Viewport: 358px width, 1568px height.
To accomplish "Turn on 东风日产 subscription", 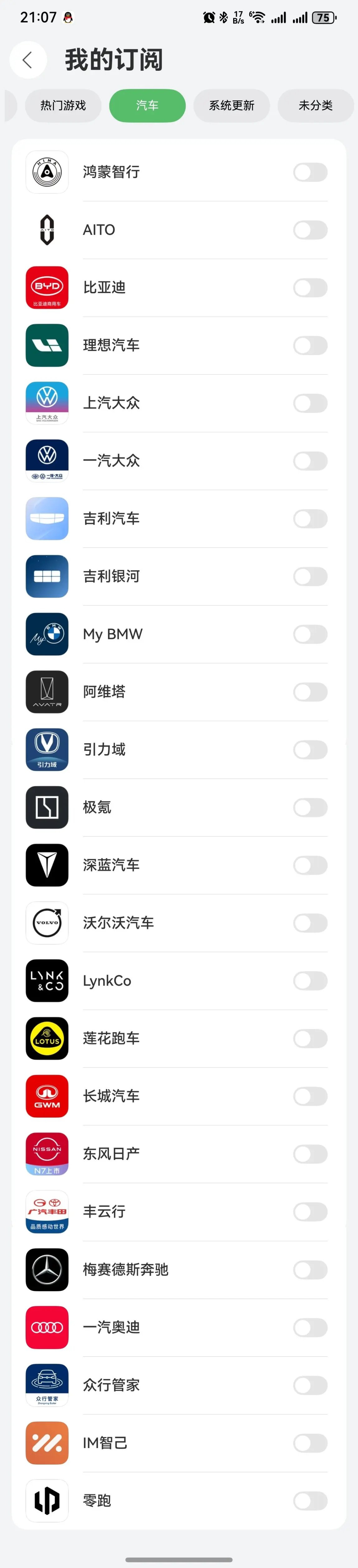I will tap(310, 1154).
